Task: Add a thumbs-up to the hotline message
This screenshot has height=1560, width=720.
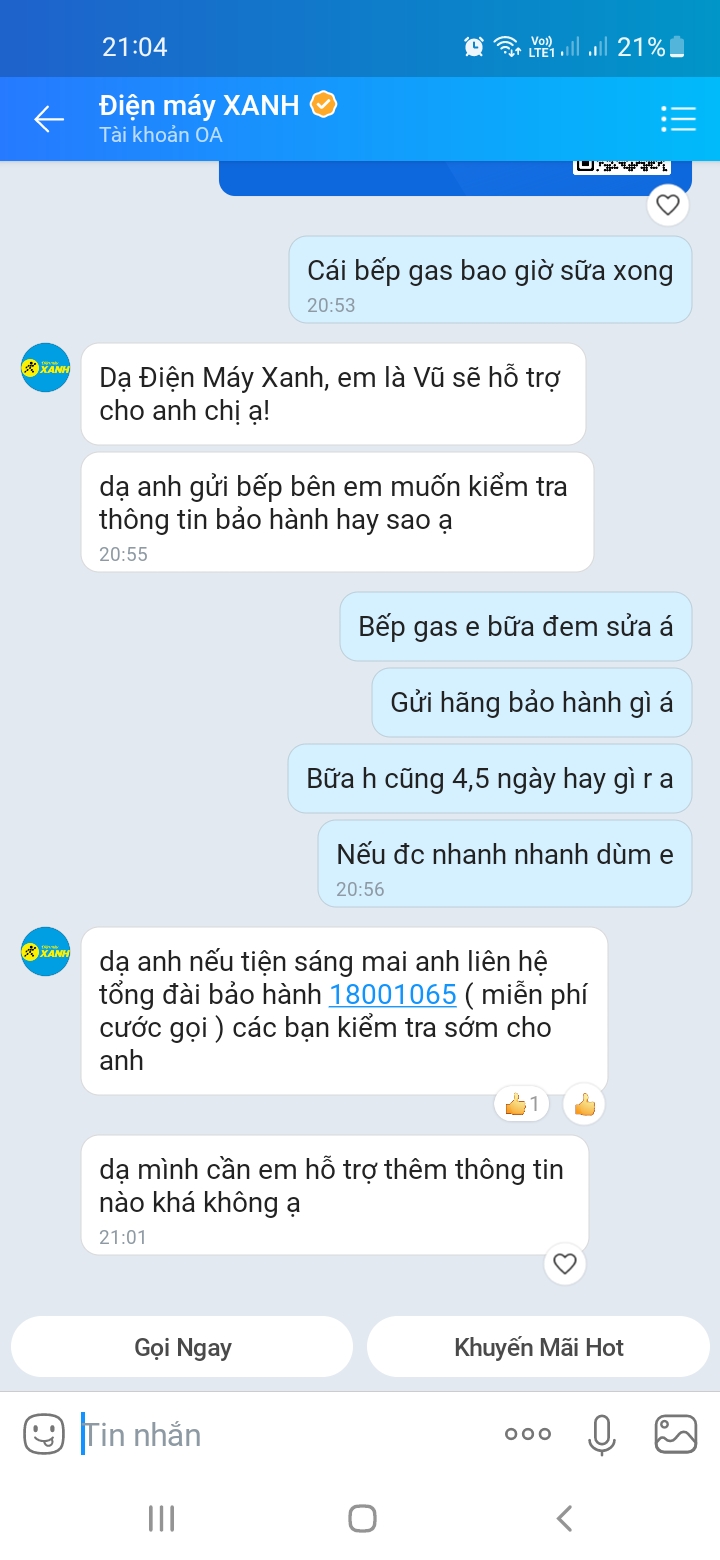Action: tap(585, 1105)
